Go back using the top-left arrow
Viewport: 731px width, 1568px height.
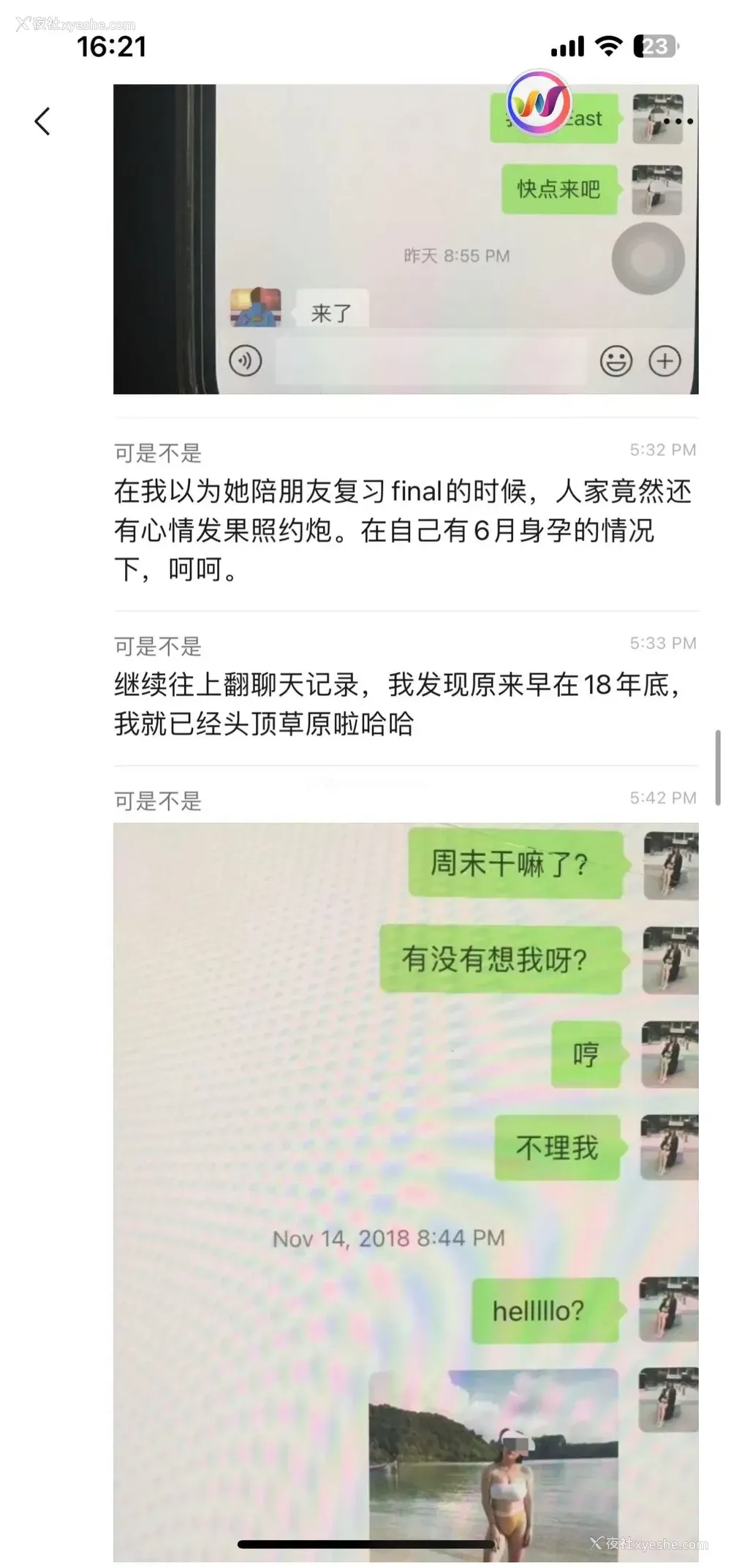42,121
